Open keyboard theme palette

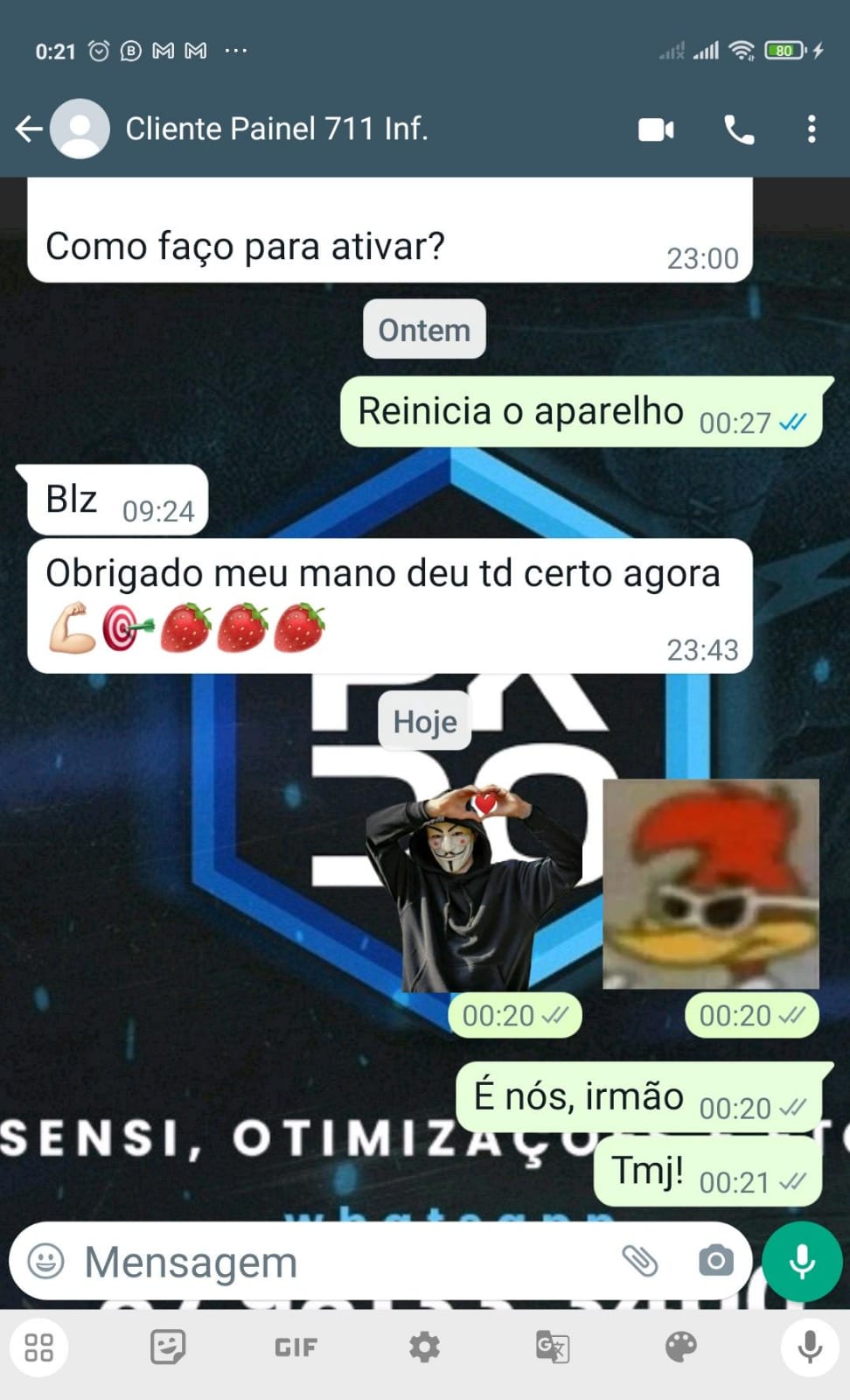pyautogui.click(x=679, y=1347)
